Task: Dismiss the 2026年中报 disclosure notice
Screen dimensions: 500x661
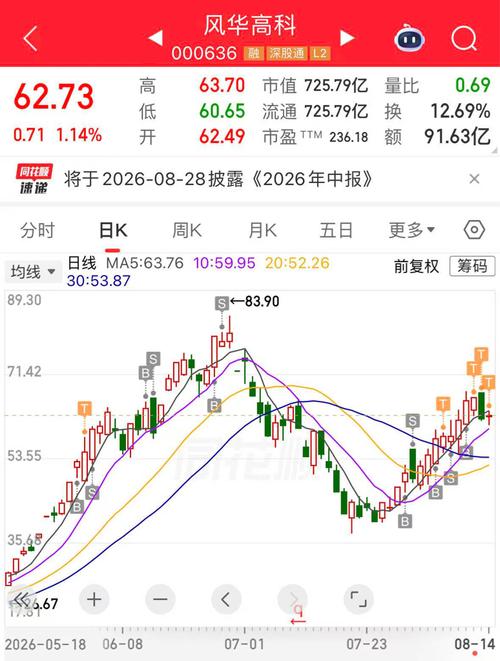Action: (x=474, y=179)
